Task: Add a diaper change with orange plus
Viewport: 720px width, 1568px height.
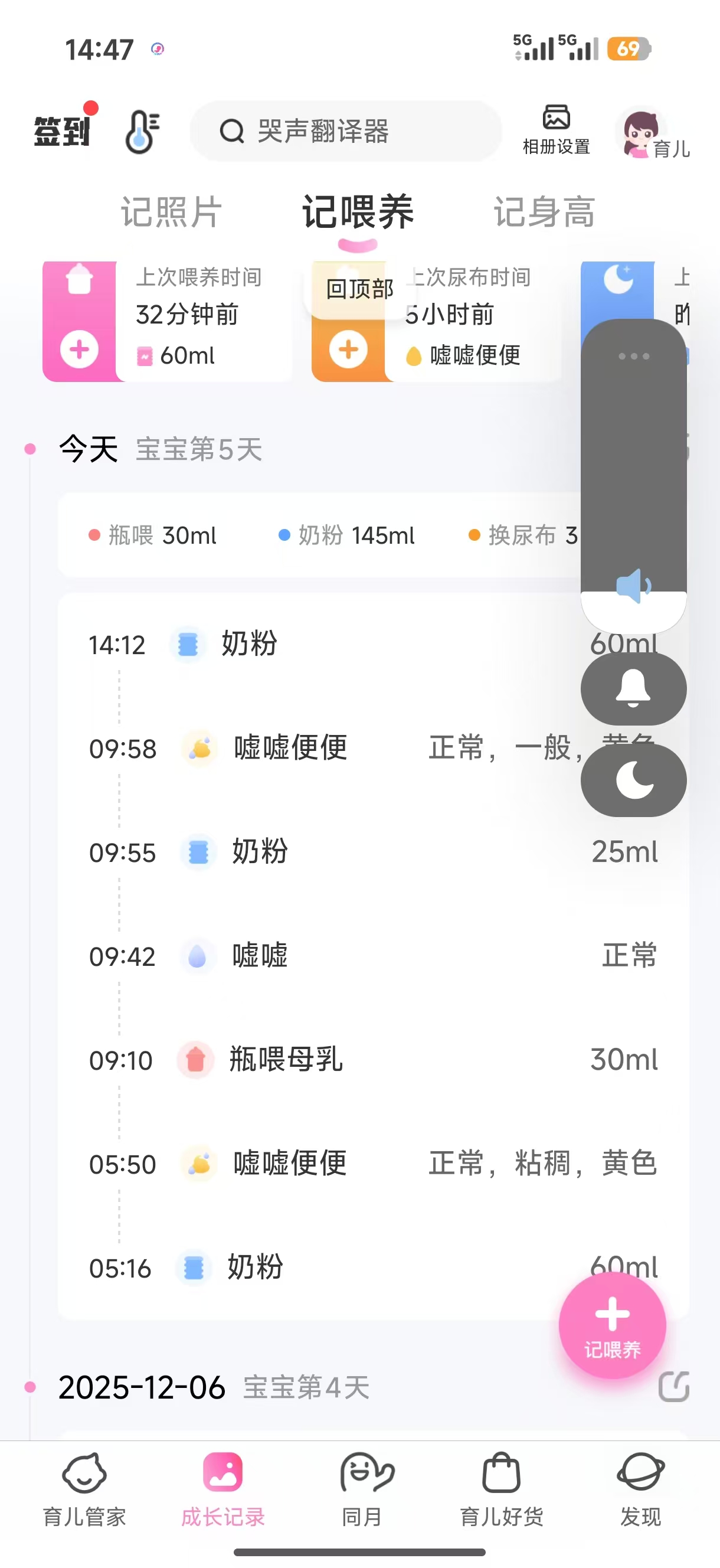Action: point(348,349)
